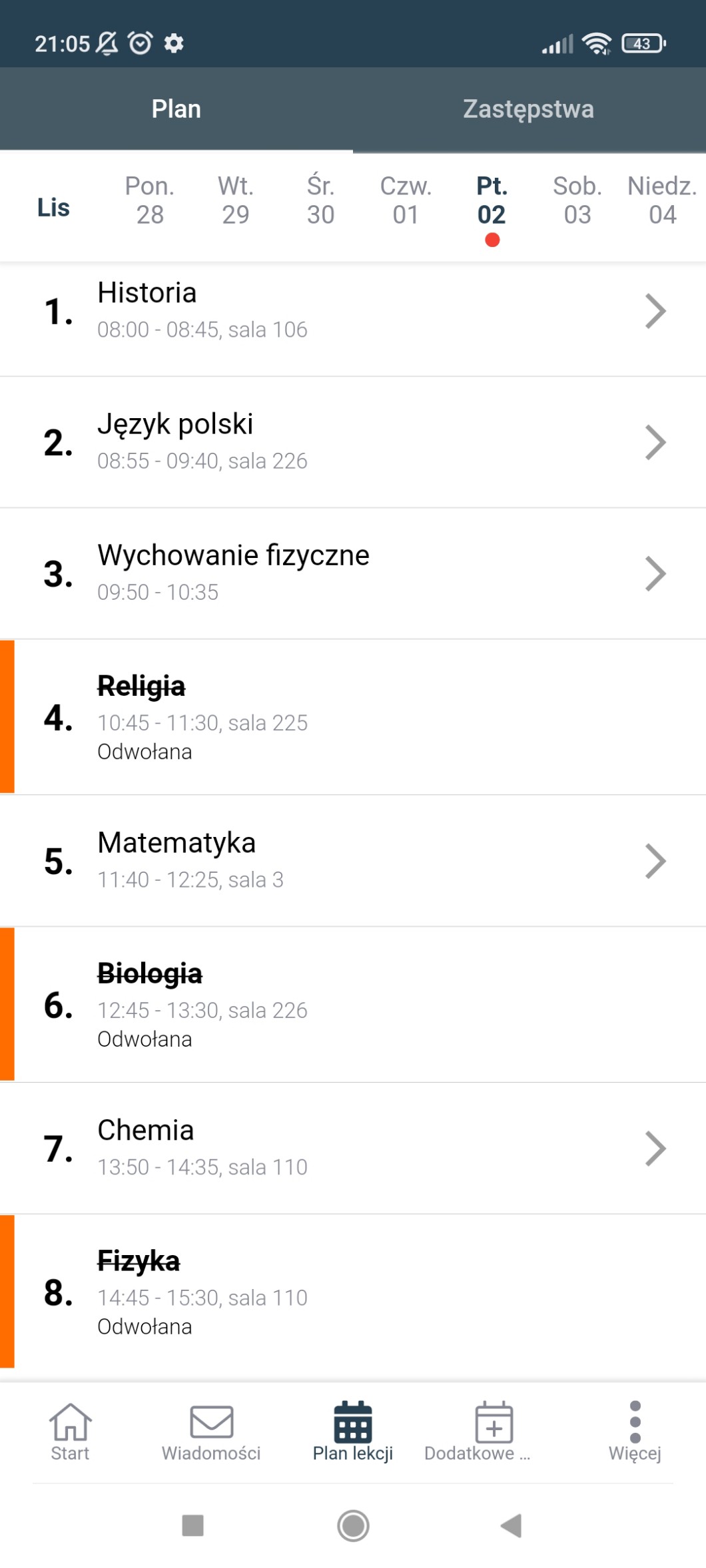Open the Dodatkowe section
Screen dimensions: 706x1568
pos(494,1432)
